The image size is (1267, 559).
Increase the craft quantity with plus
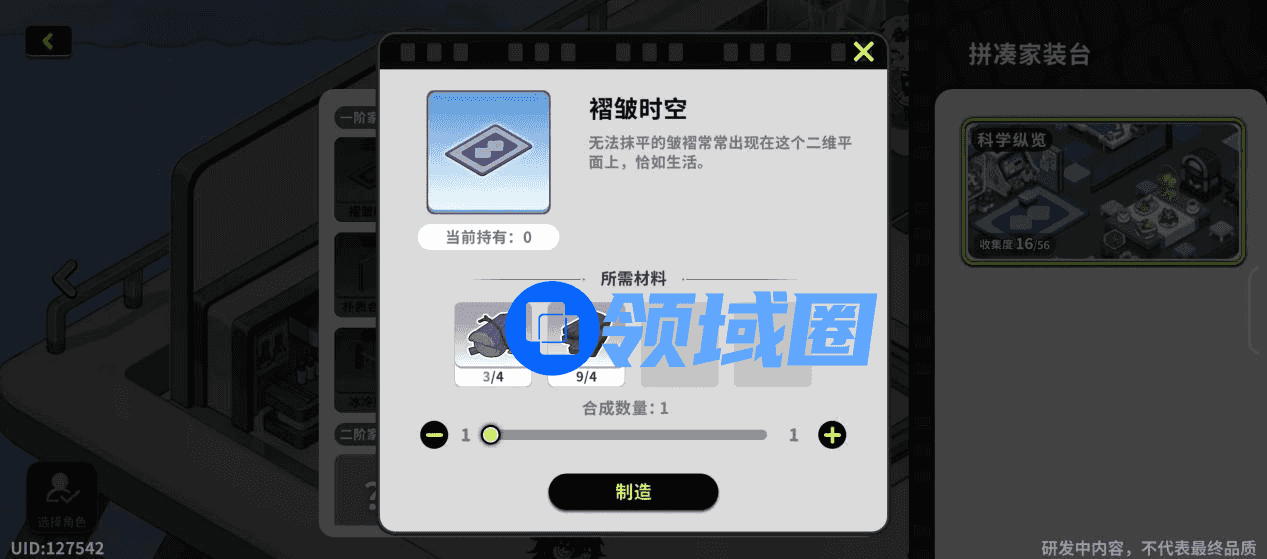pos(832,435)
